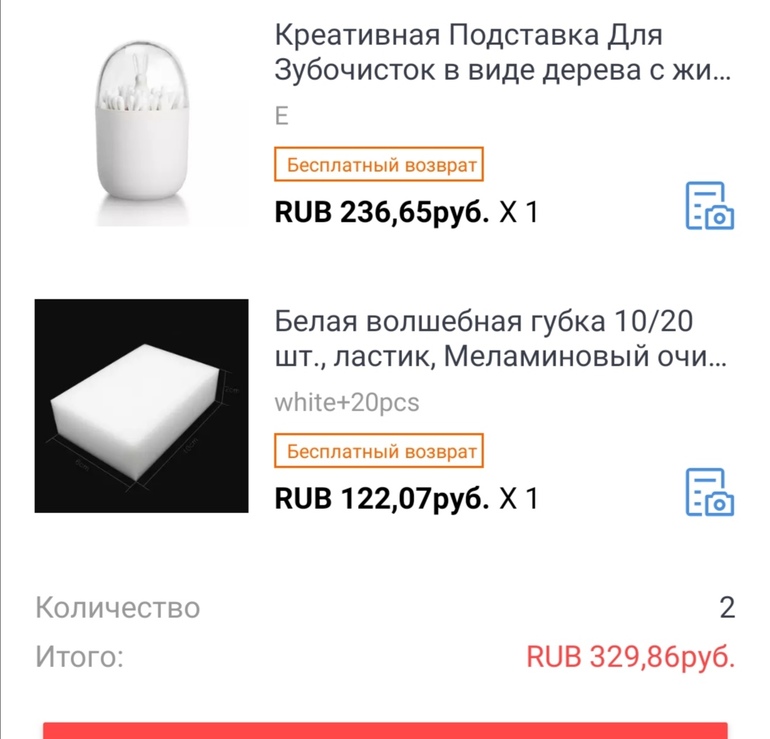The height and width of the screenshot is (739, 770).
Task: Open the white magic sponge product image
Action: click(141, 406)
